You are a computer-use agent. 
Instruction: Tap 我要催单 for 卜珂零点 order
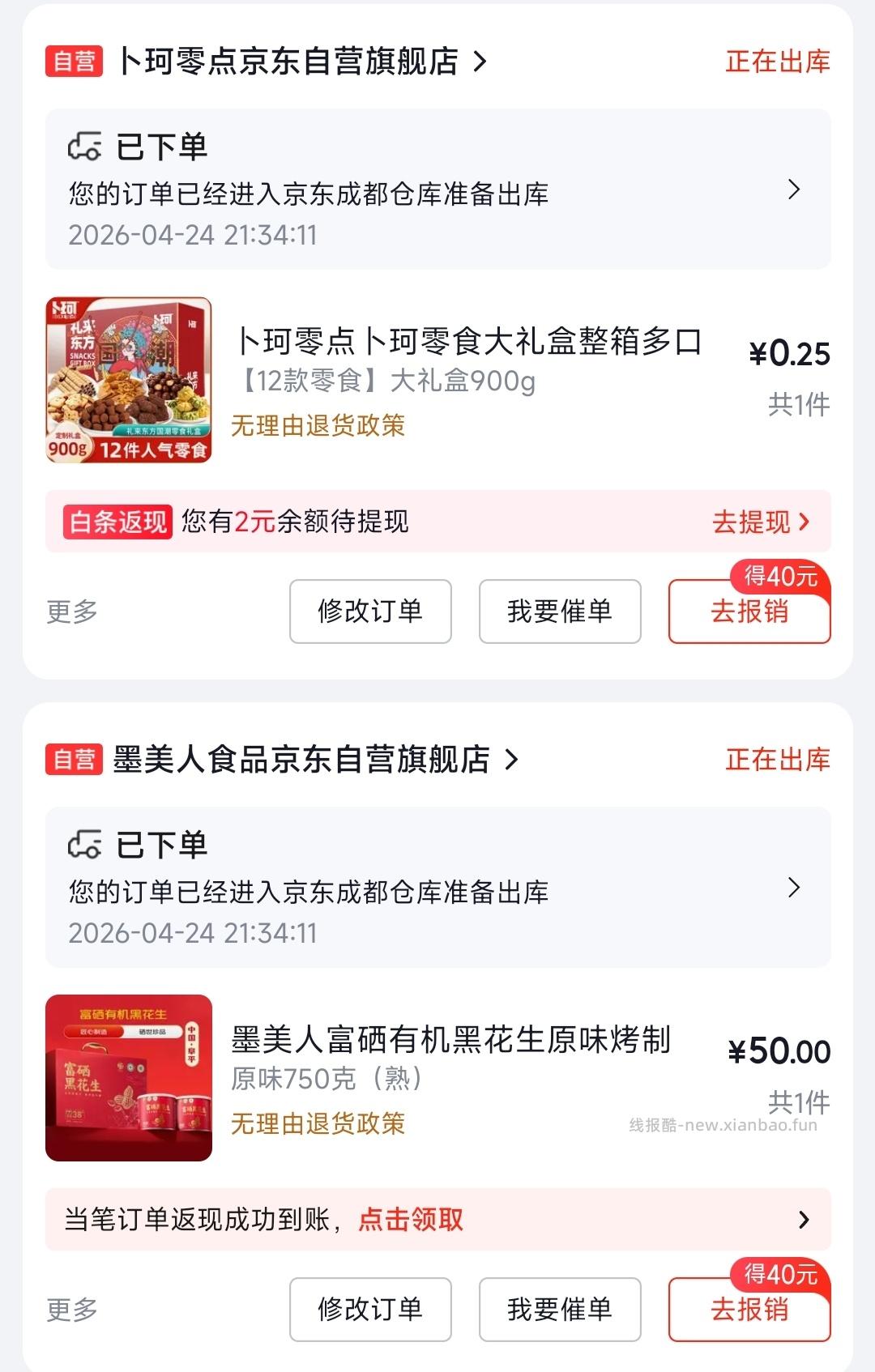click(x=560, y=611)
